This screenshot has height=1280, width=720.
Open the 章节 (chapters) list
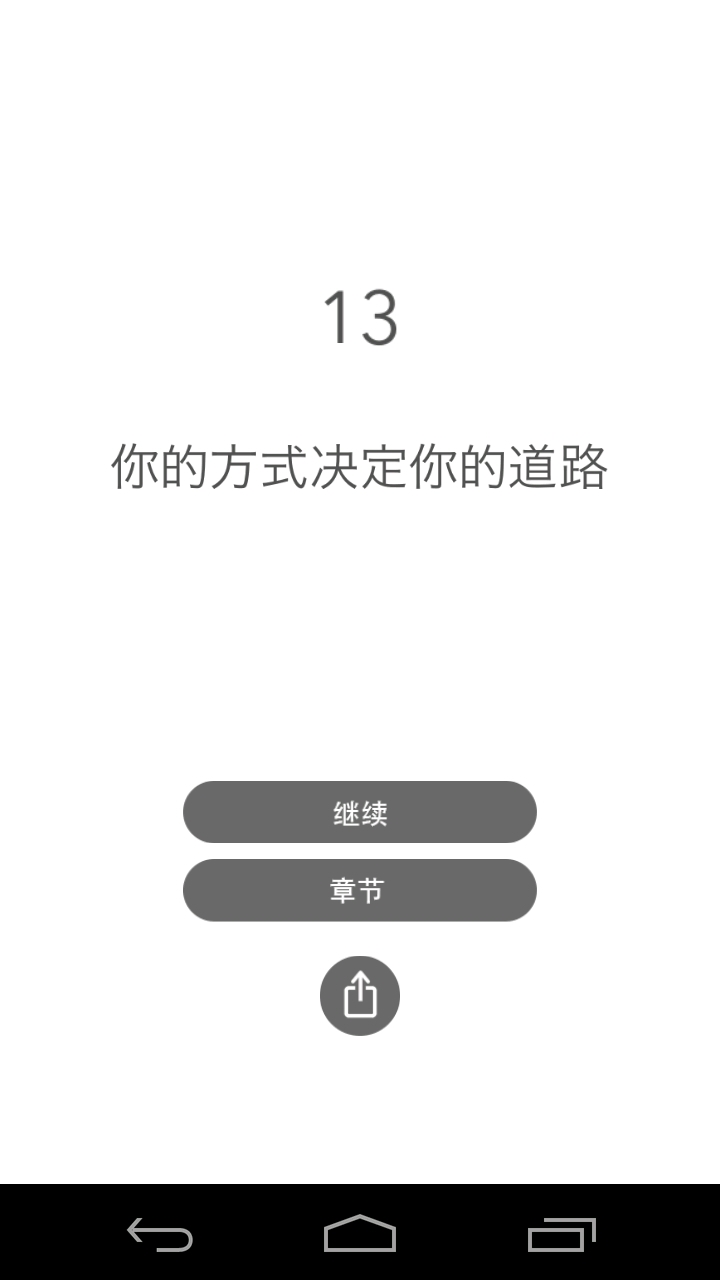pos(360,890)
